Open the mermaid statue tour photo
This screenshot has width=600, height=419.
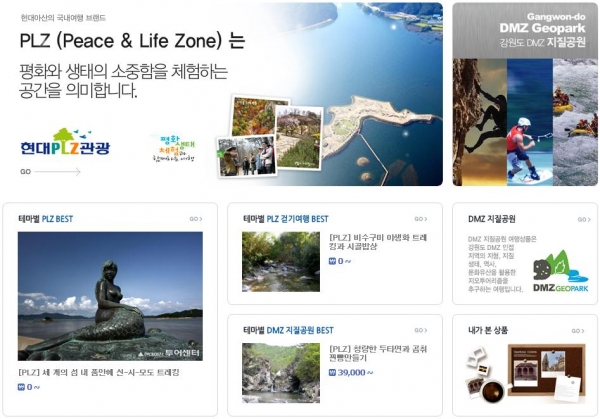click(x=110, y=296)
